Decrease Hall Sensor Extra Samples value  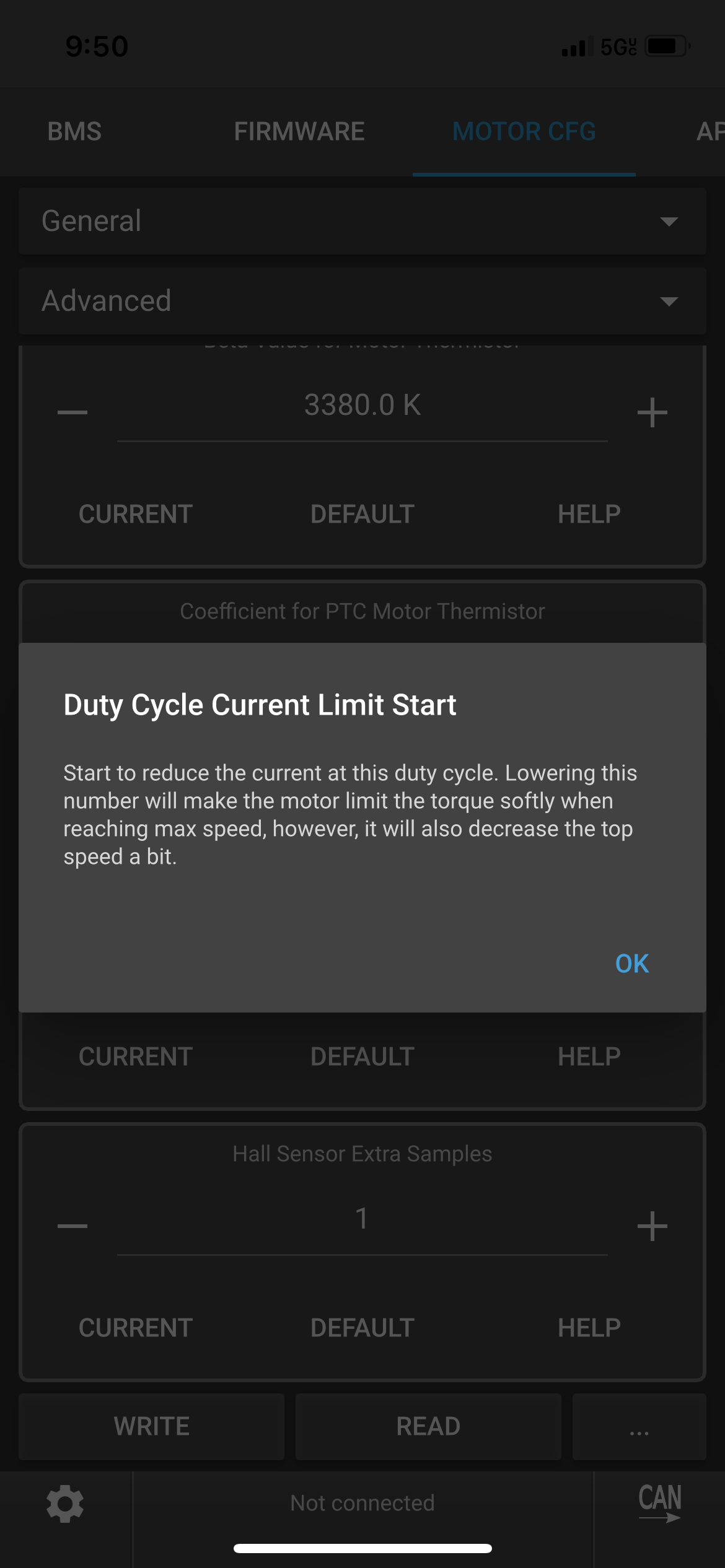[x=72, y=1226]
